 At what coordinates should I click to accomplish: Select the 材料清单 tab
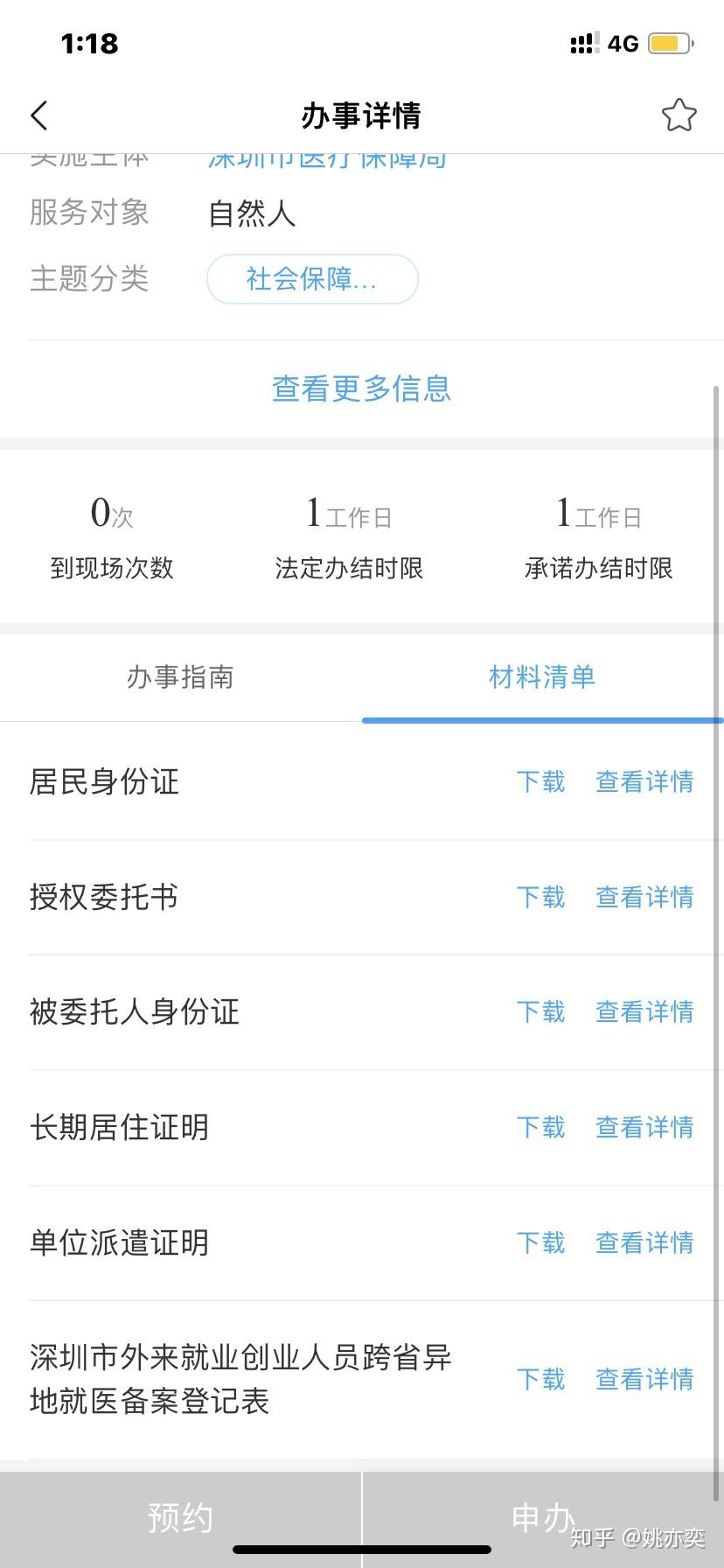point(542,676)
